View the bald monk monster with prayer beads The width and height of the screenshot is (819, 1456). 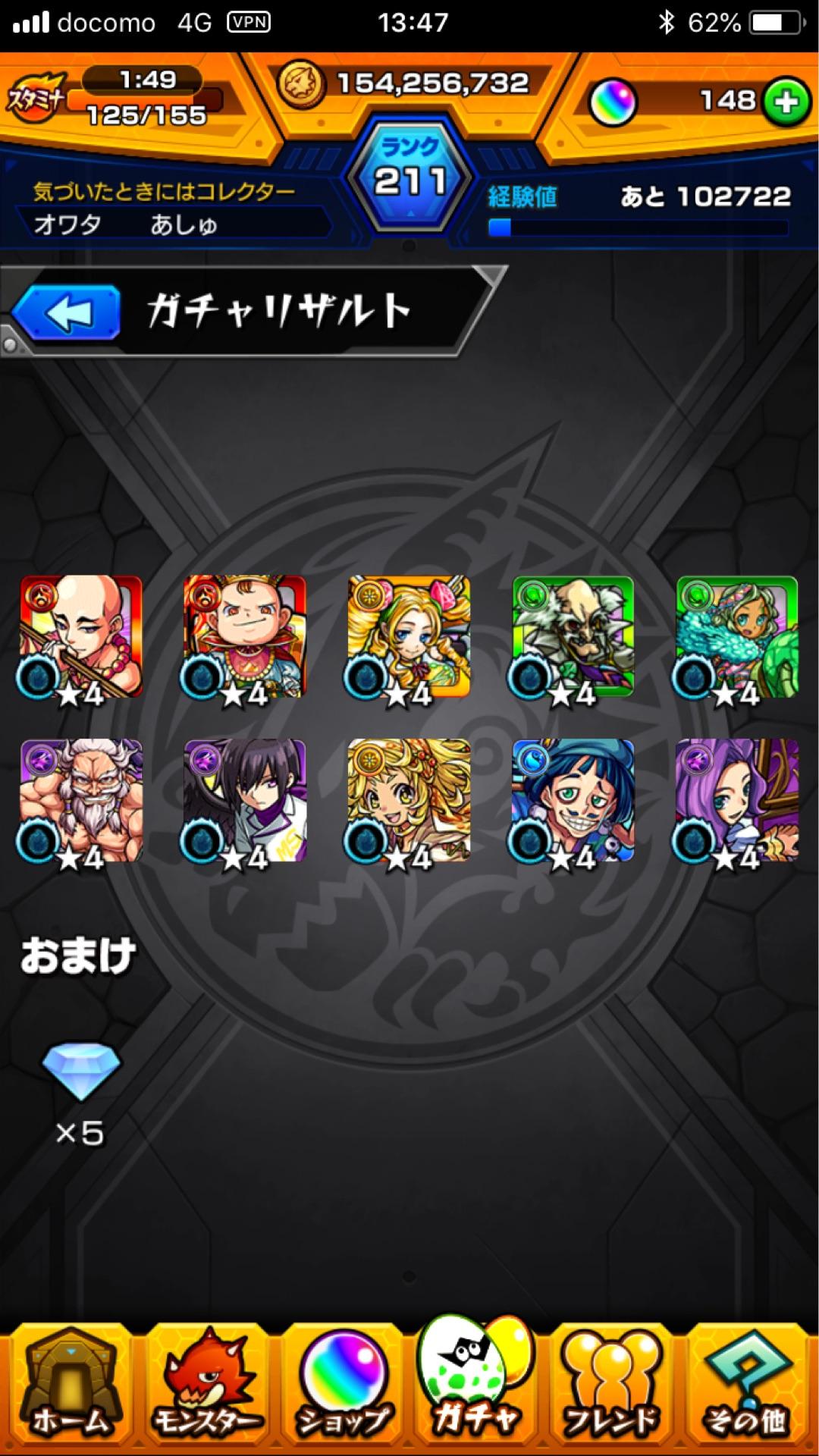tap(81, 637)
